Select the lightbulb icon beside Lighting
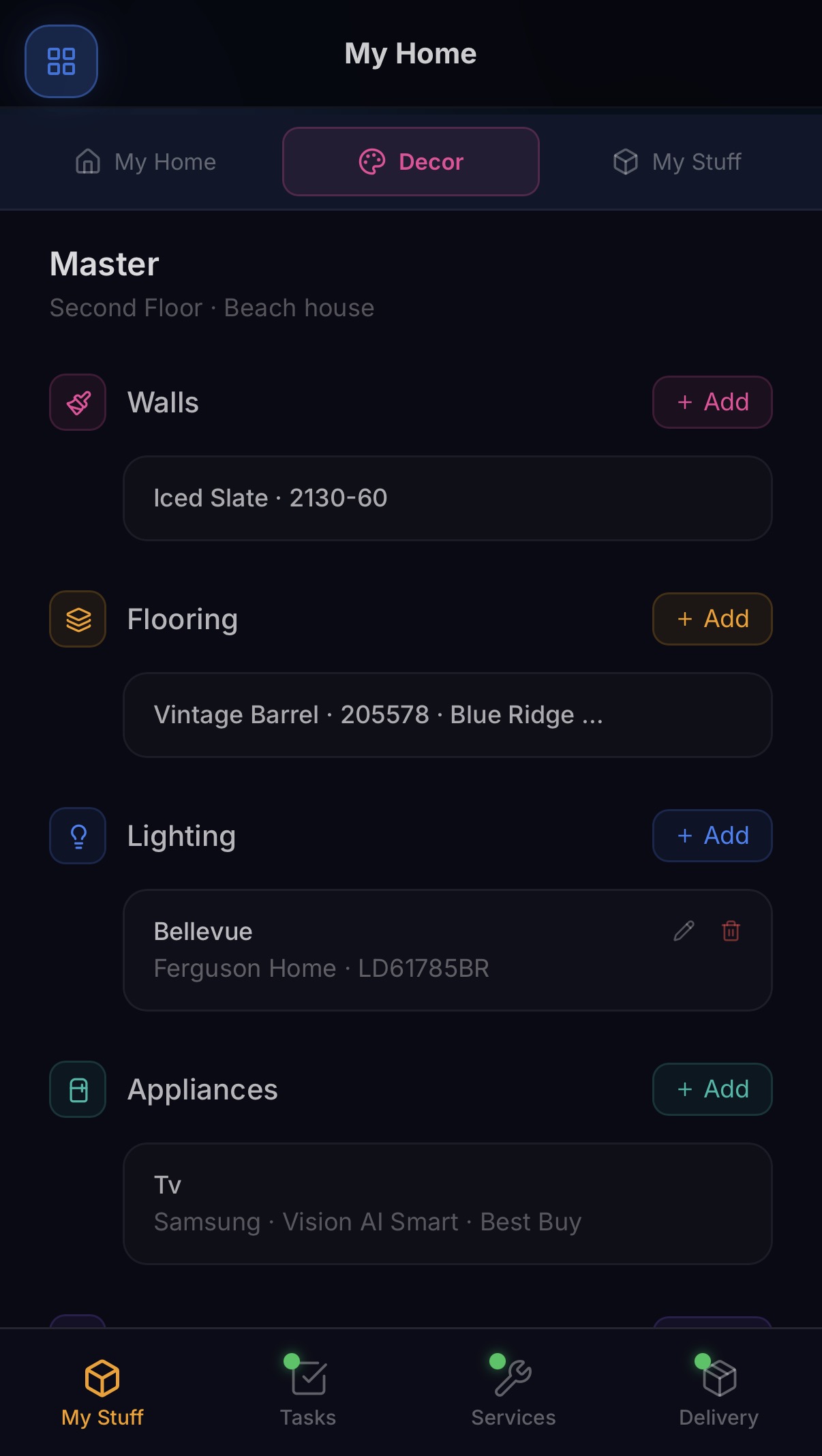Image resolution: width=822 pixels, height=1456 pixels. coord(77,836)
